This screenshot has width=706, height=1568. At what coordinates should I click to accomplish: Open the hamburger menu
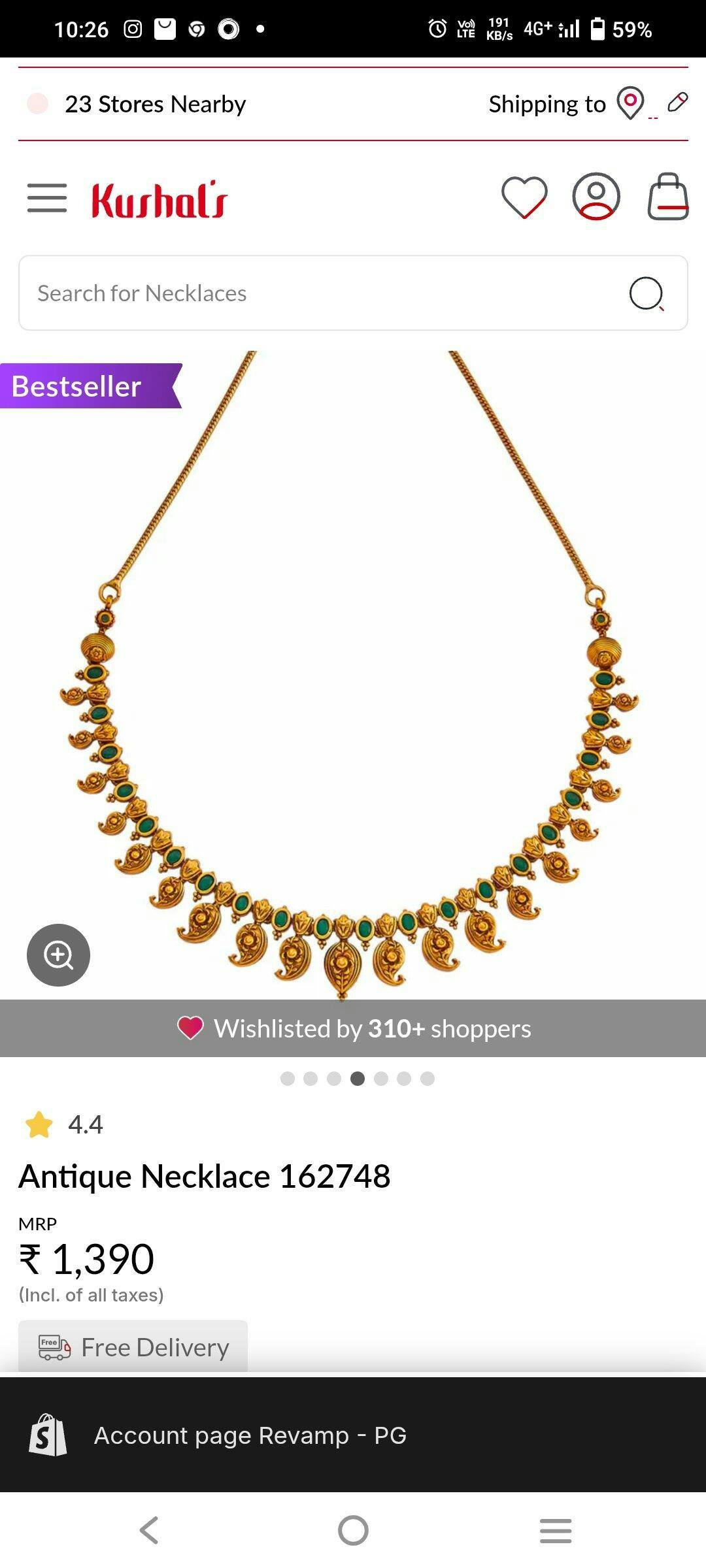(x=47, y=198)
